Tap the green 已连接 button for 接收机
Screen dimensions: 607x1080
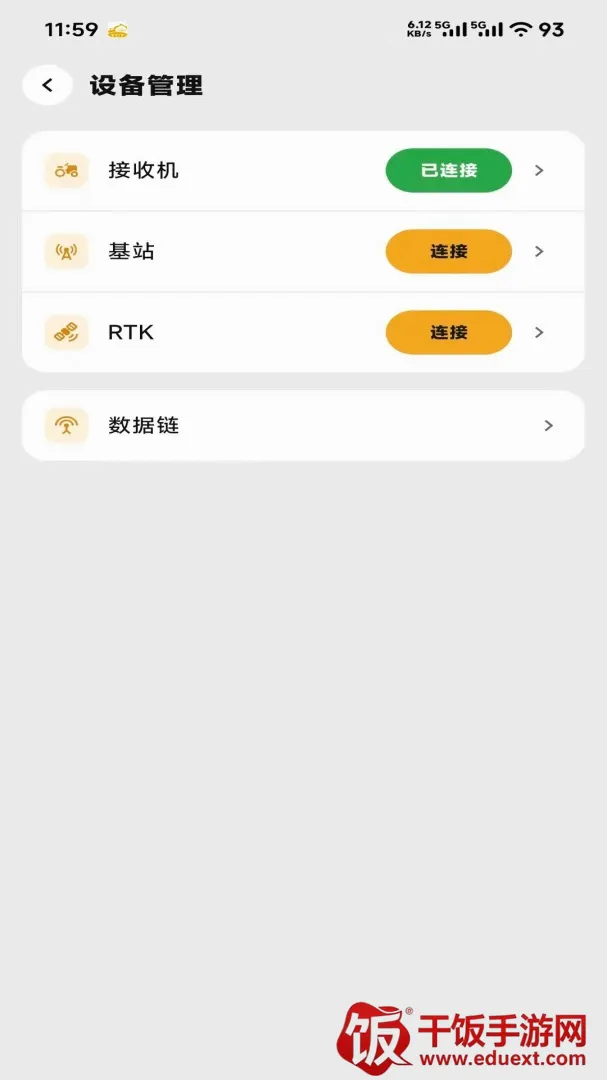pyautogui.click(x=449, y=170)
